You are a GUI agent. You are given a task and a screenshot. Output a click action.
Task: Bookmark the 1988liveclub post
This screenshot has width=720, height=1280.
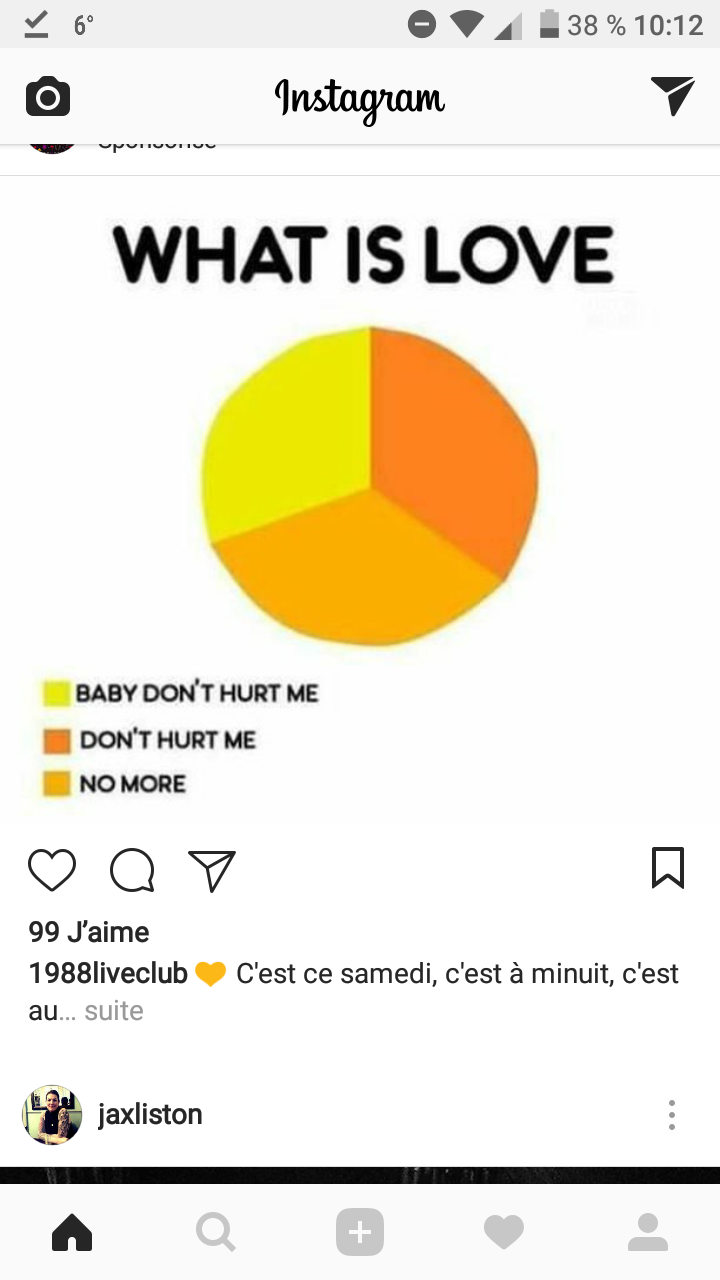point(667,868)
